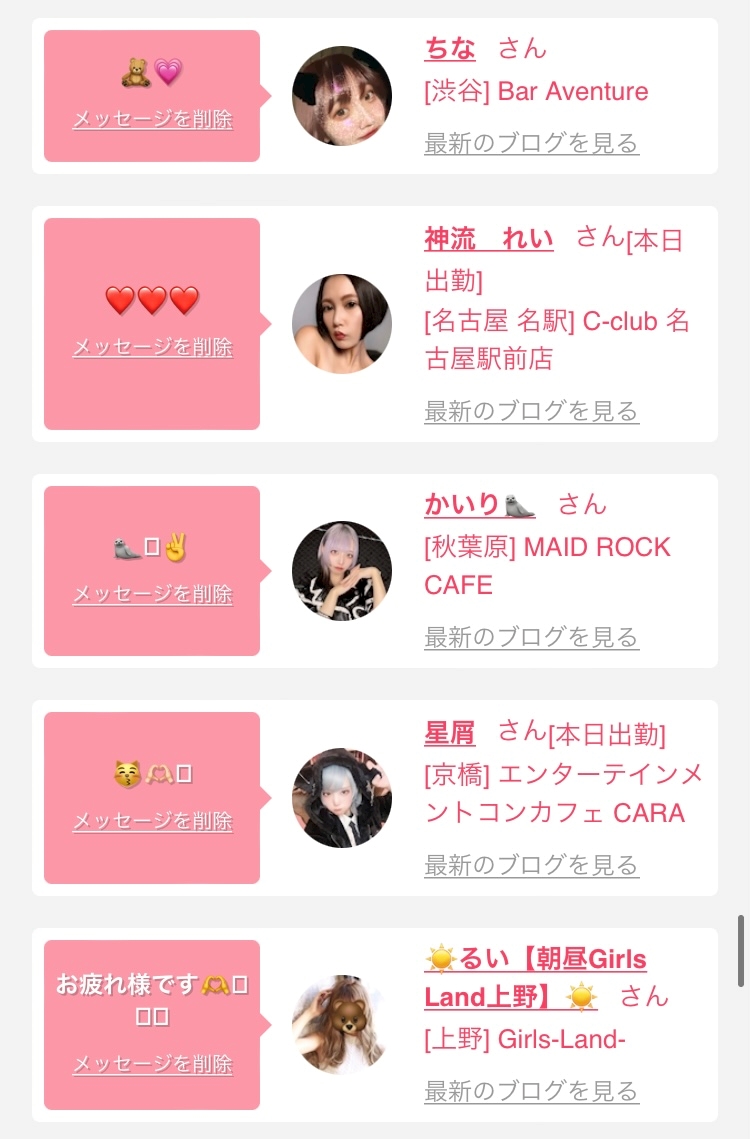Delete the three hearts message to 神流 れい
The width and height of the screenshot is (750, 1139).
click(153, 347)
